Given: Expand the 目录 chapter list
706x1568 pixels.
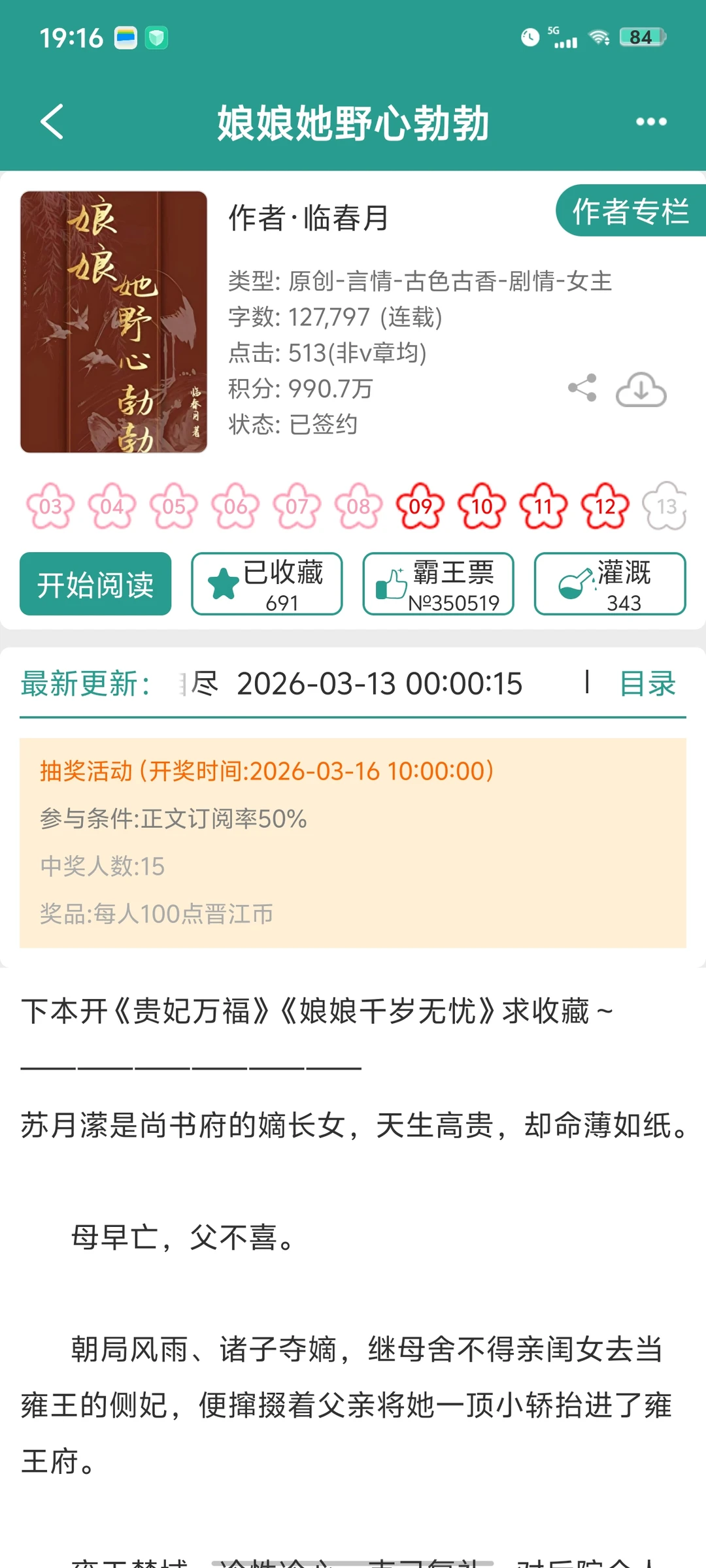Looking at the screenshot, I should point(646,683).
